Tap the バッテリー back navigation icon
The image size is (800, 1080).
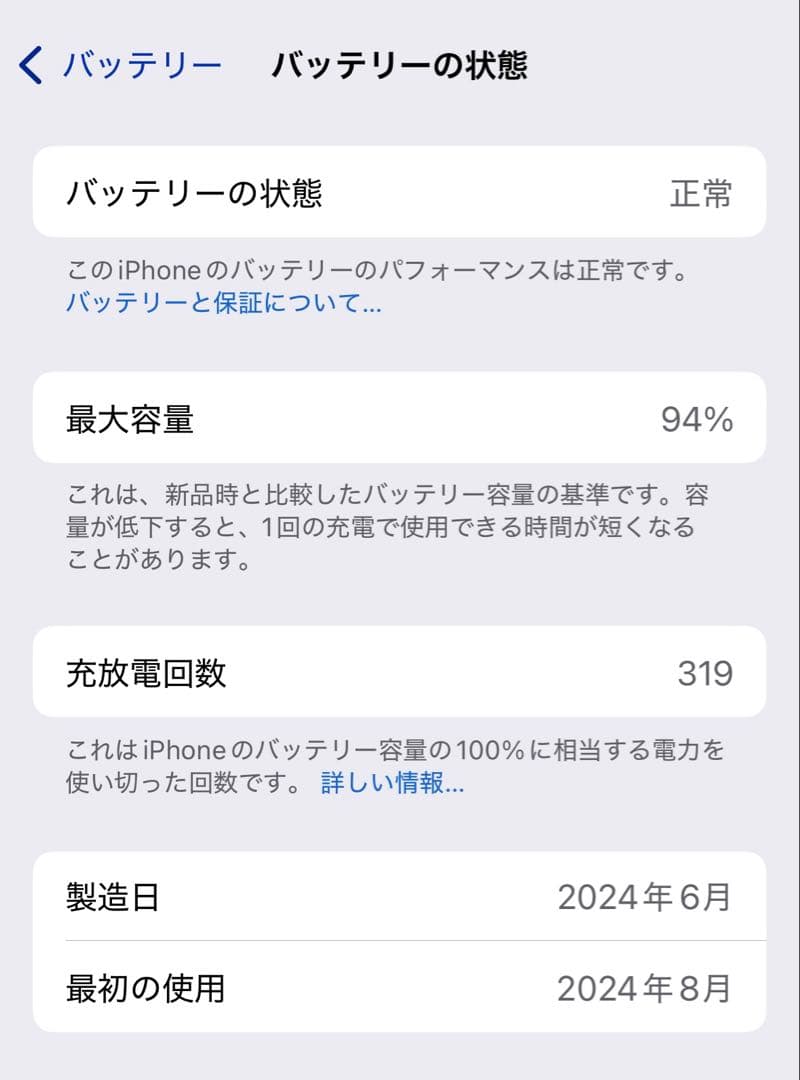[28, 63]
